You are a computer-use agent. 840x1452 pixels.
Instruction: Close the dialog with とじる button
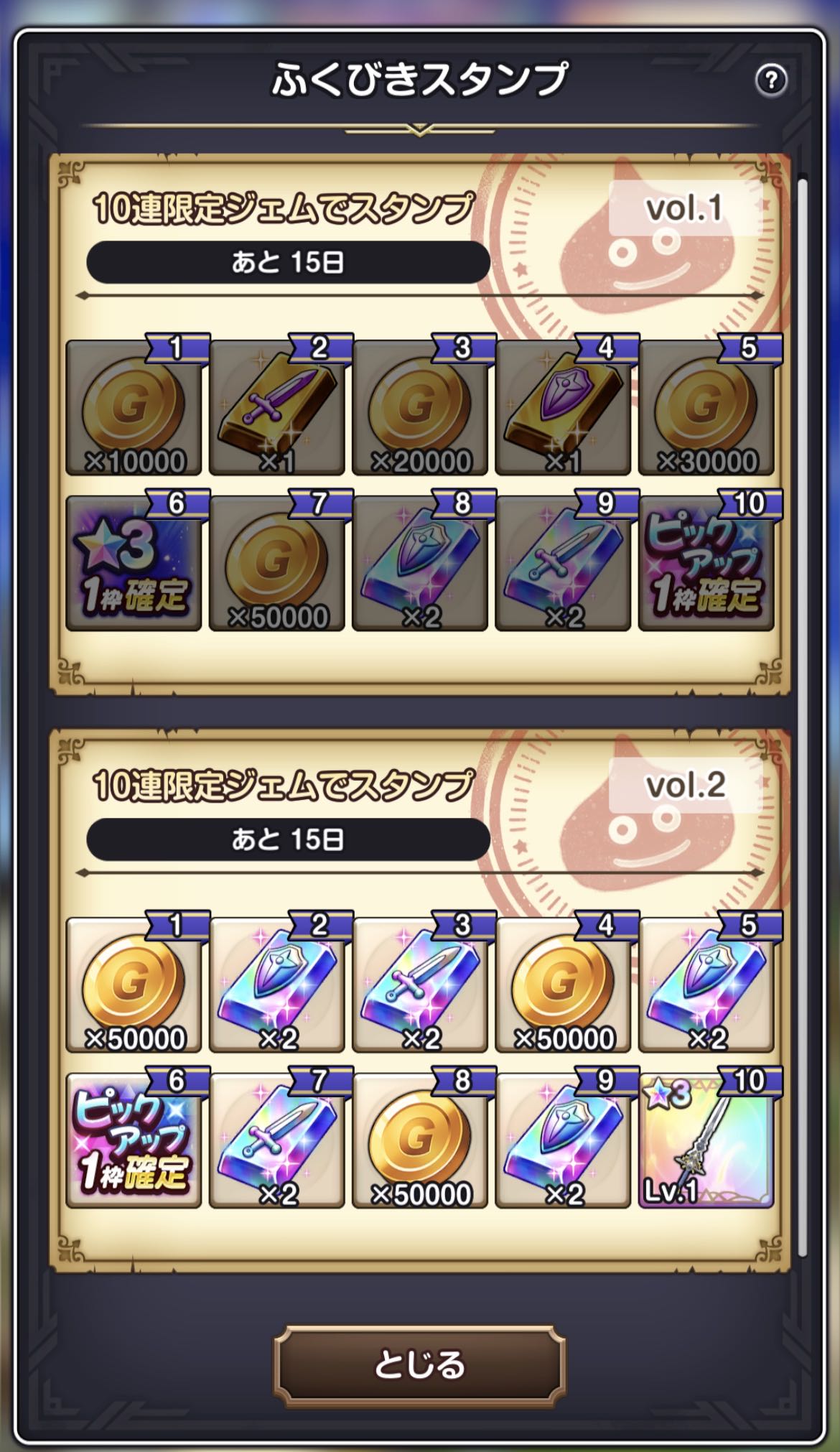point(419,1364)
